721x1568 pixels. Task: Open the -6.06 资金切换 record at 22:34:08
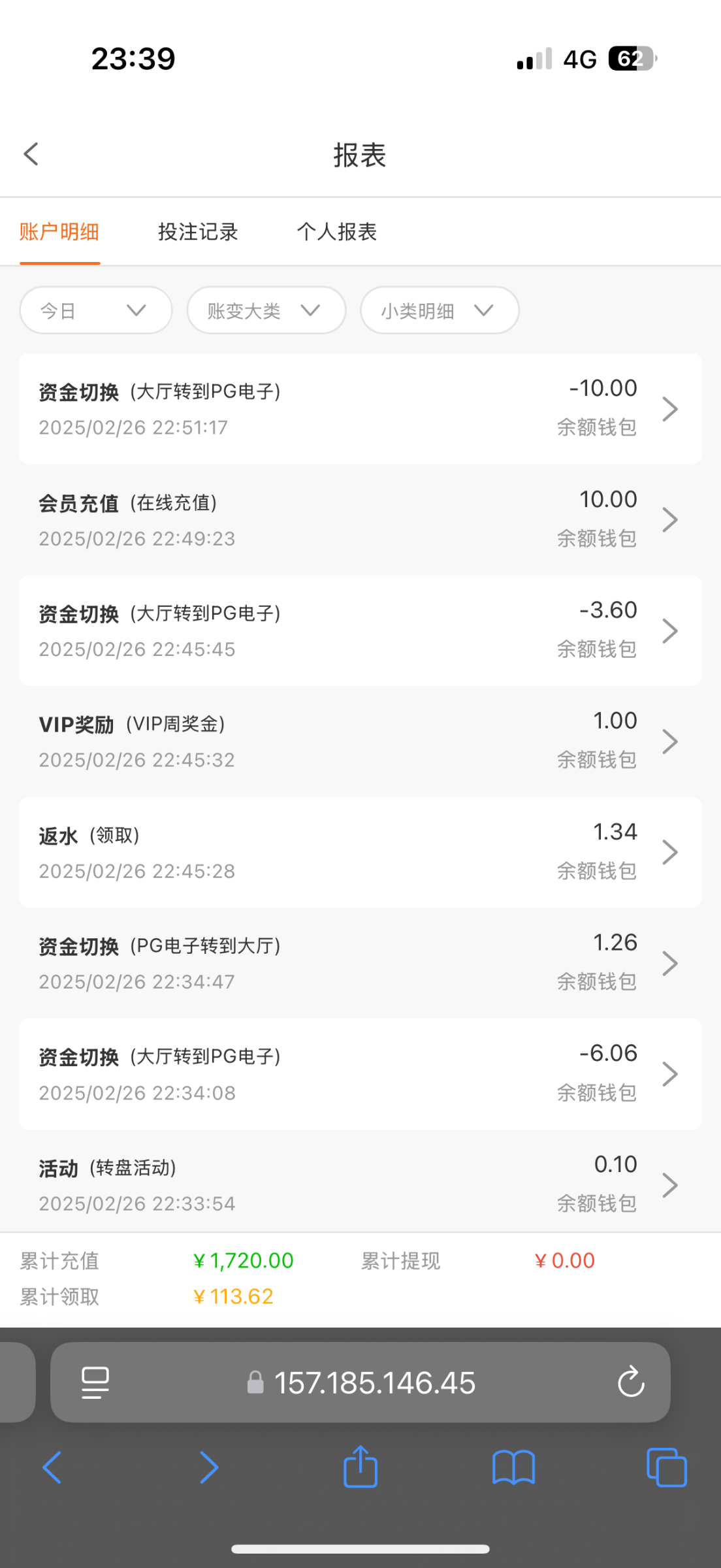360,1074
